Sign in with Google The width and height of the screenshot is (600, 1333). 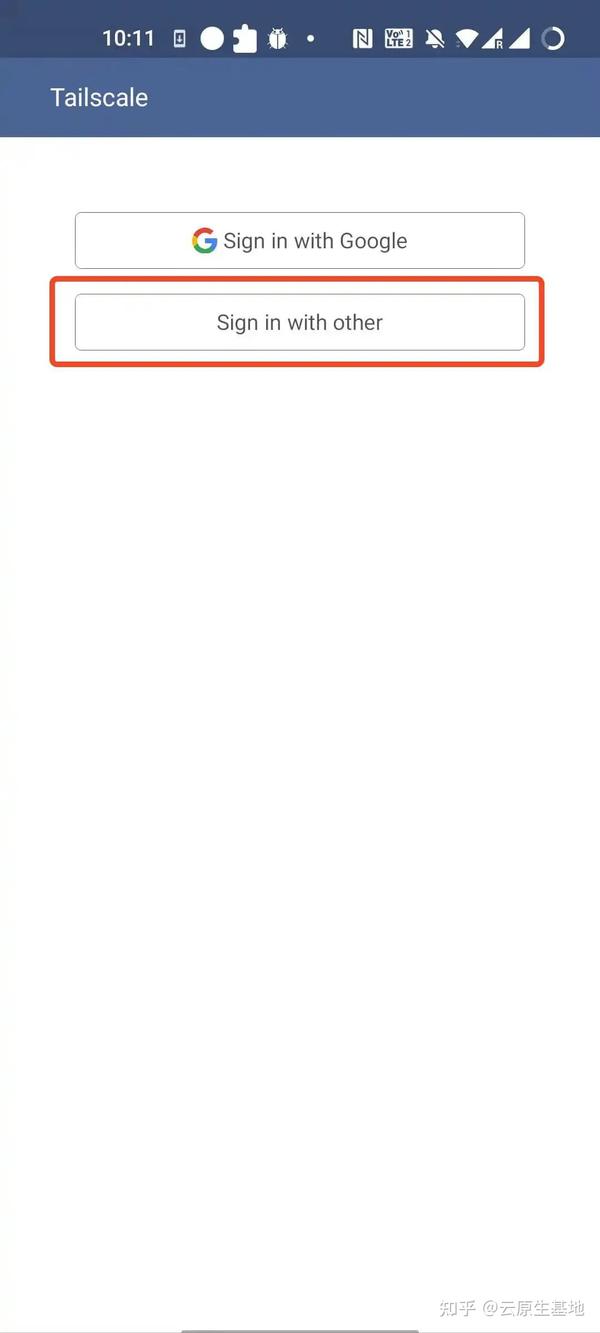pos(300,241)
